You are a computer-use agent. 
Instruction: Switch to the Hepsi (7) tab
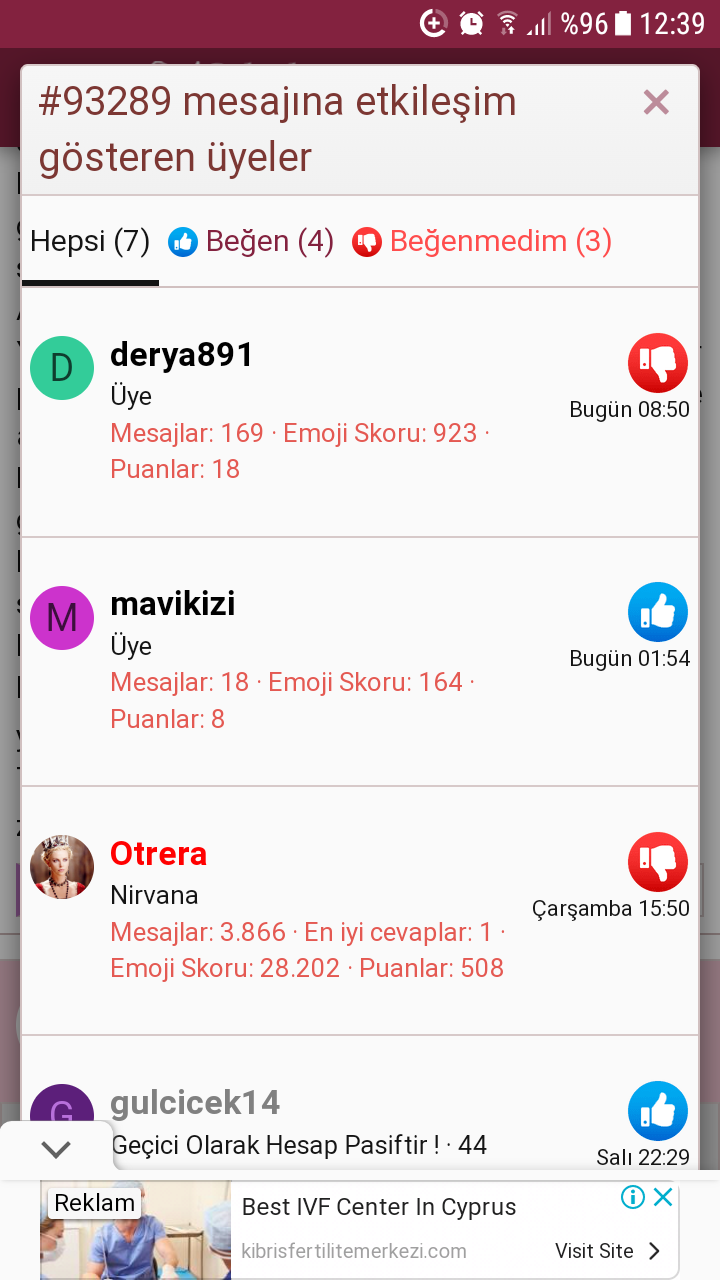click(x=90, y=241)
